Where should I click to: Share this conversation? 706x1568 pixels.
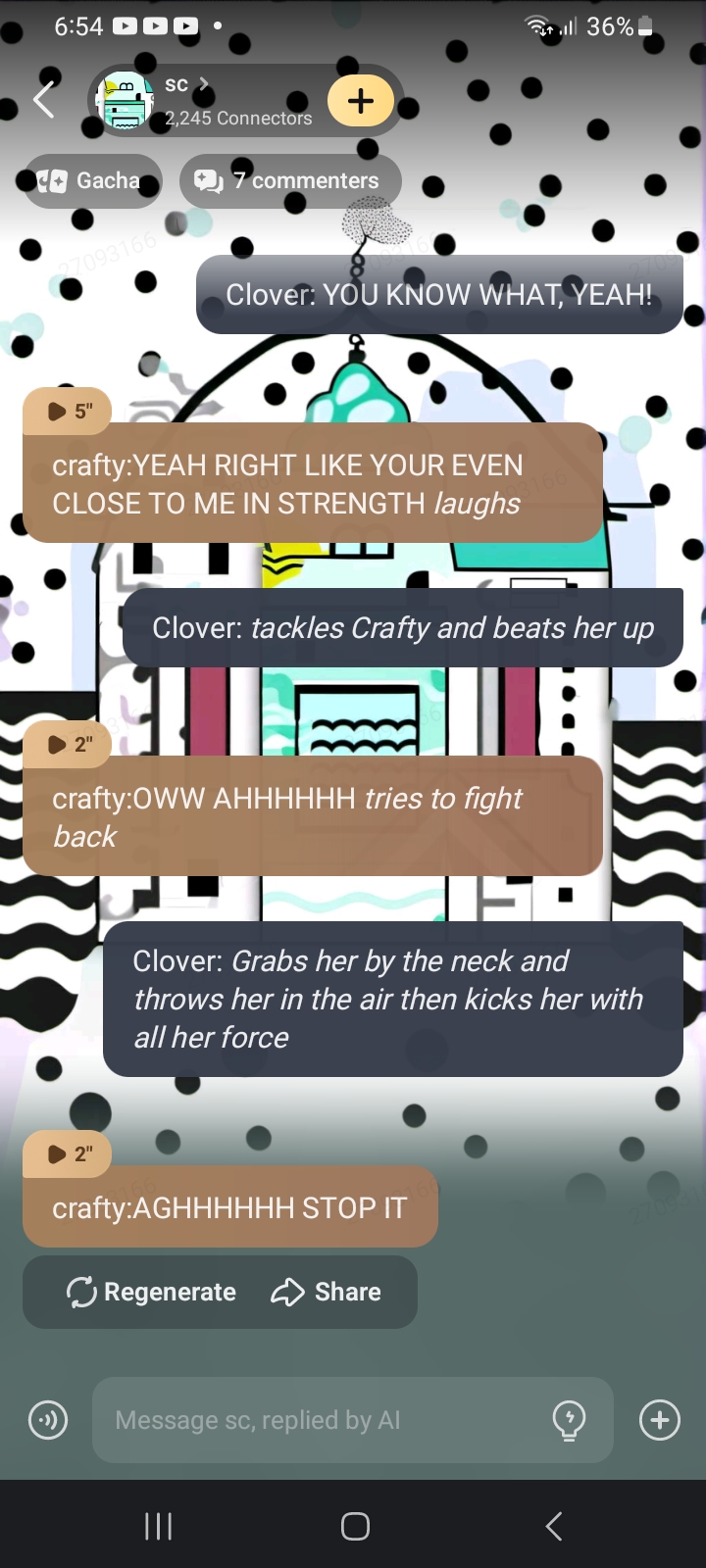tap(327, 1293)
